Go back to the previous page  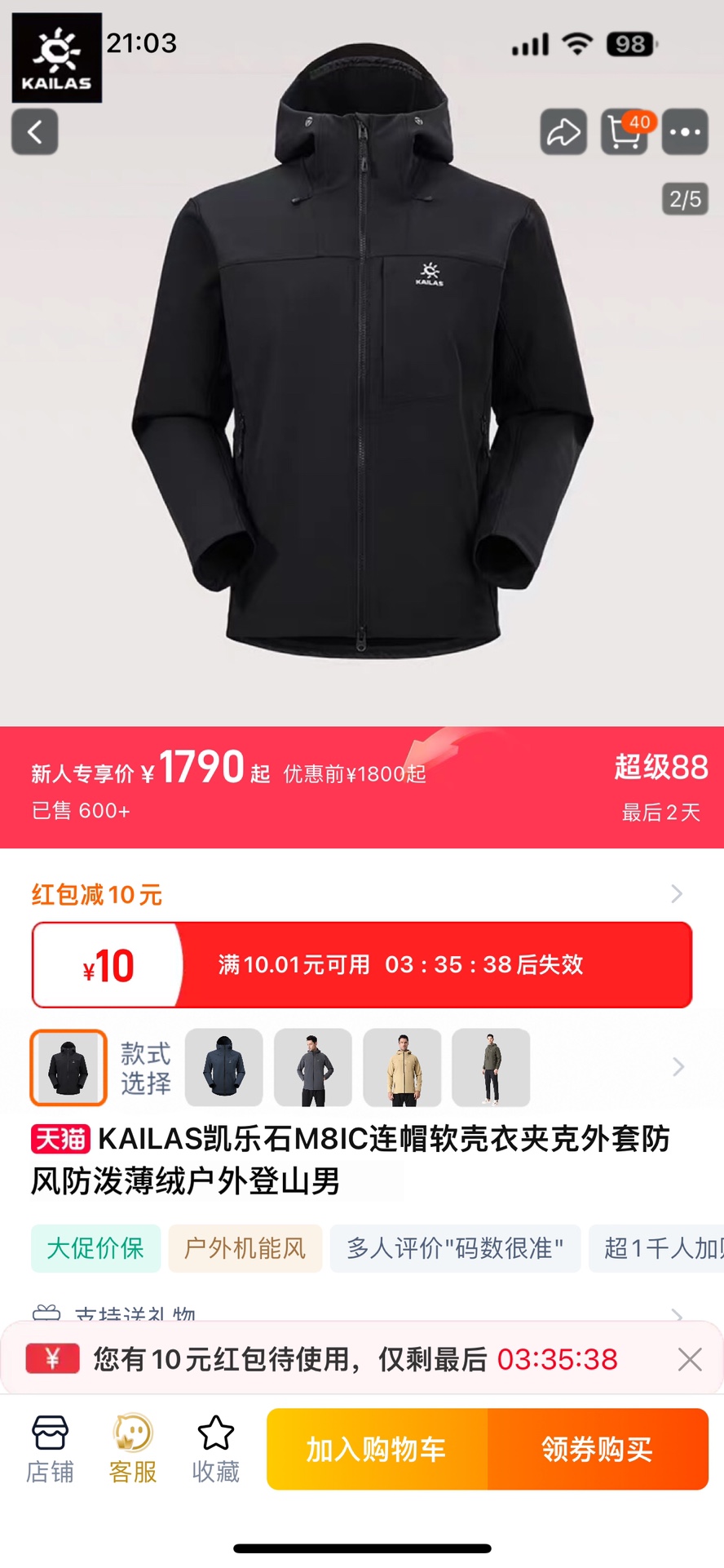coord(34,131)
